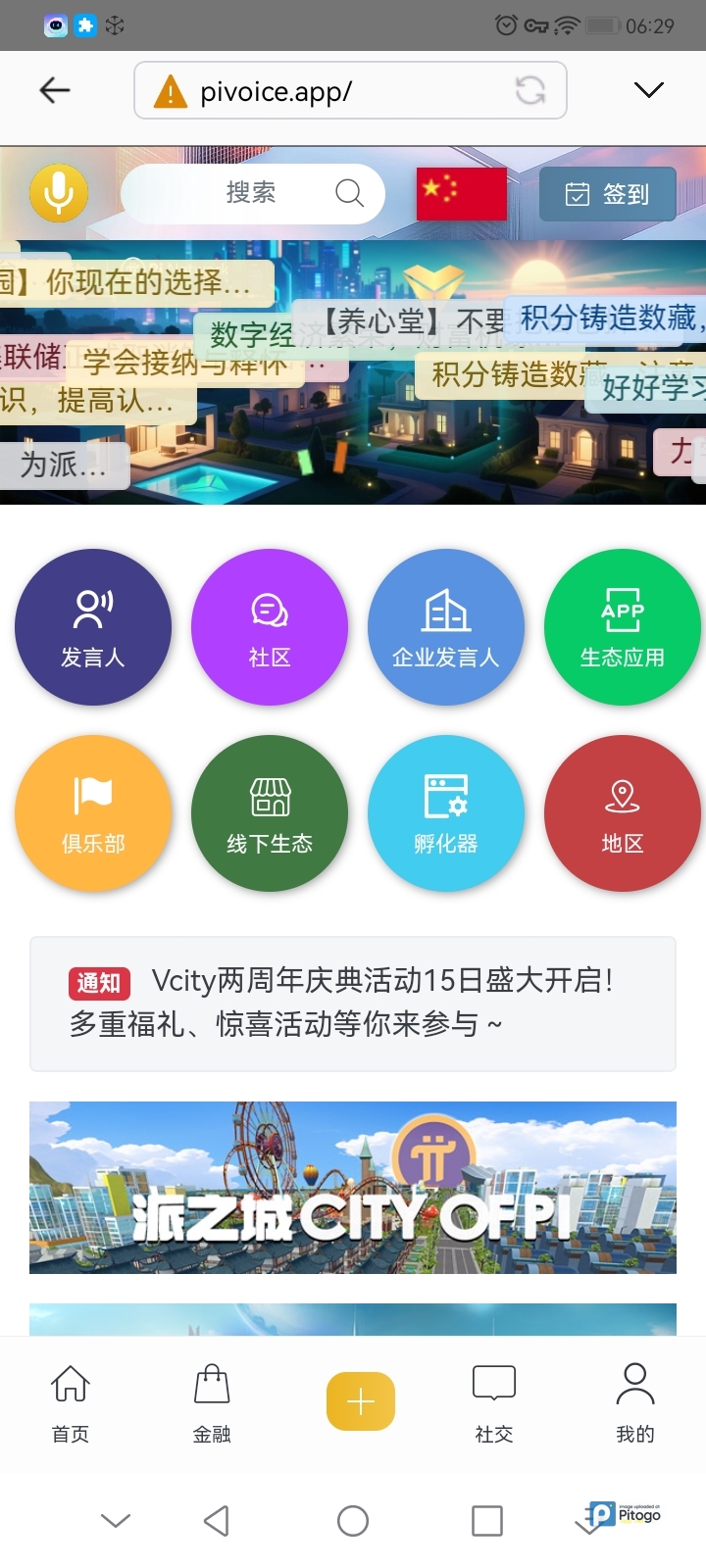706x1568 pixels.
Task: Open the 孵化器 incubator
Action: [446, 813]
